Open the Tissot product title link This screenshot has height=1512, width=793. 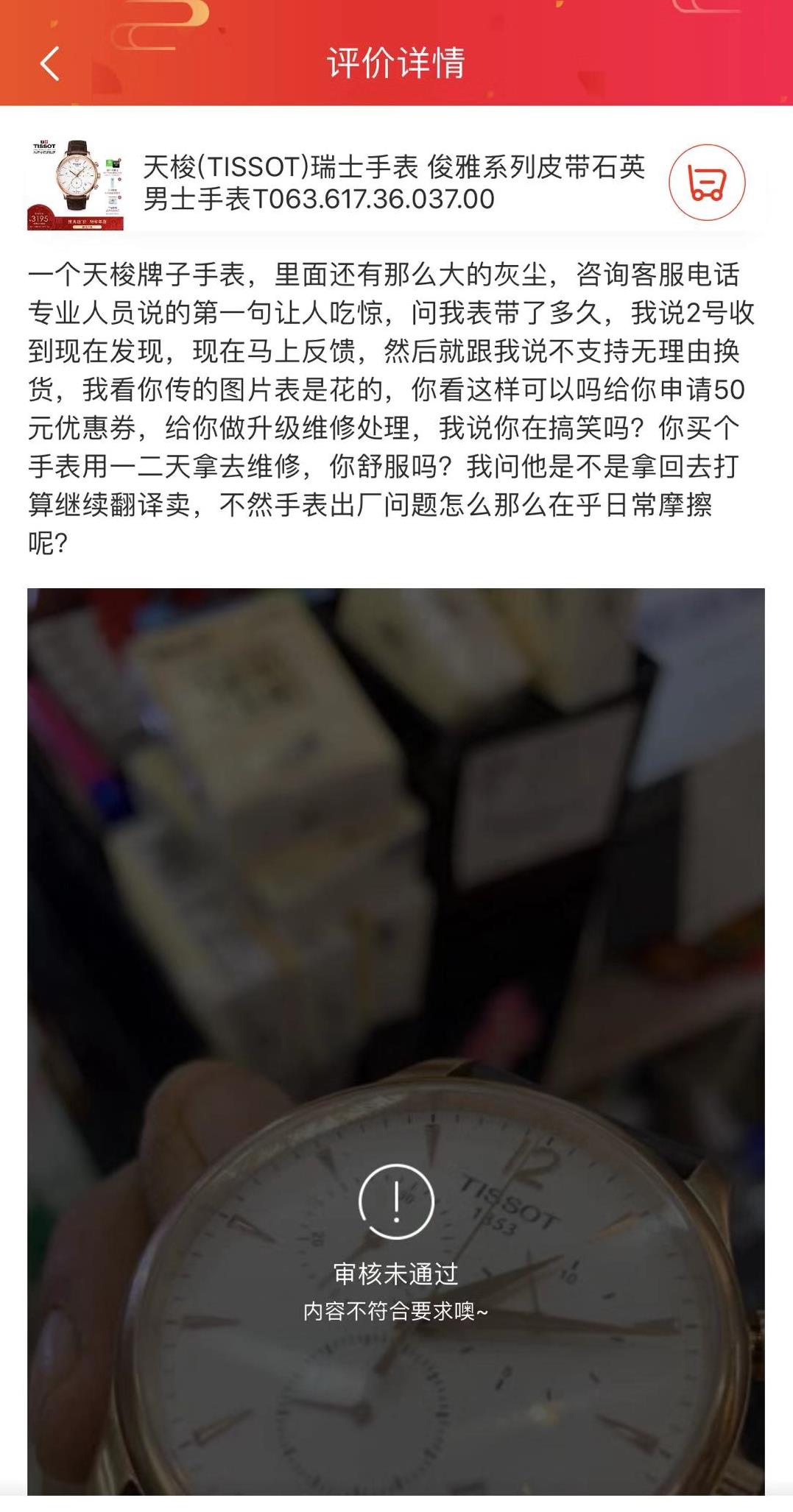click(394, 171)
